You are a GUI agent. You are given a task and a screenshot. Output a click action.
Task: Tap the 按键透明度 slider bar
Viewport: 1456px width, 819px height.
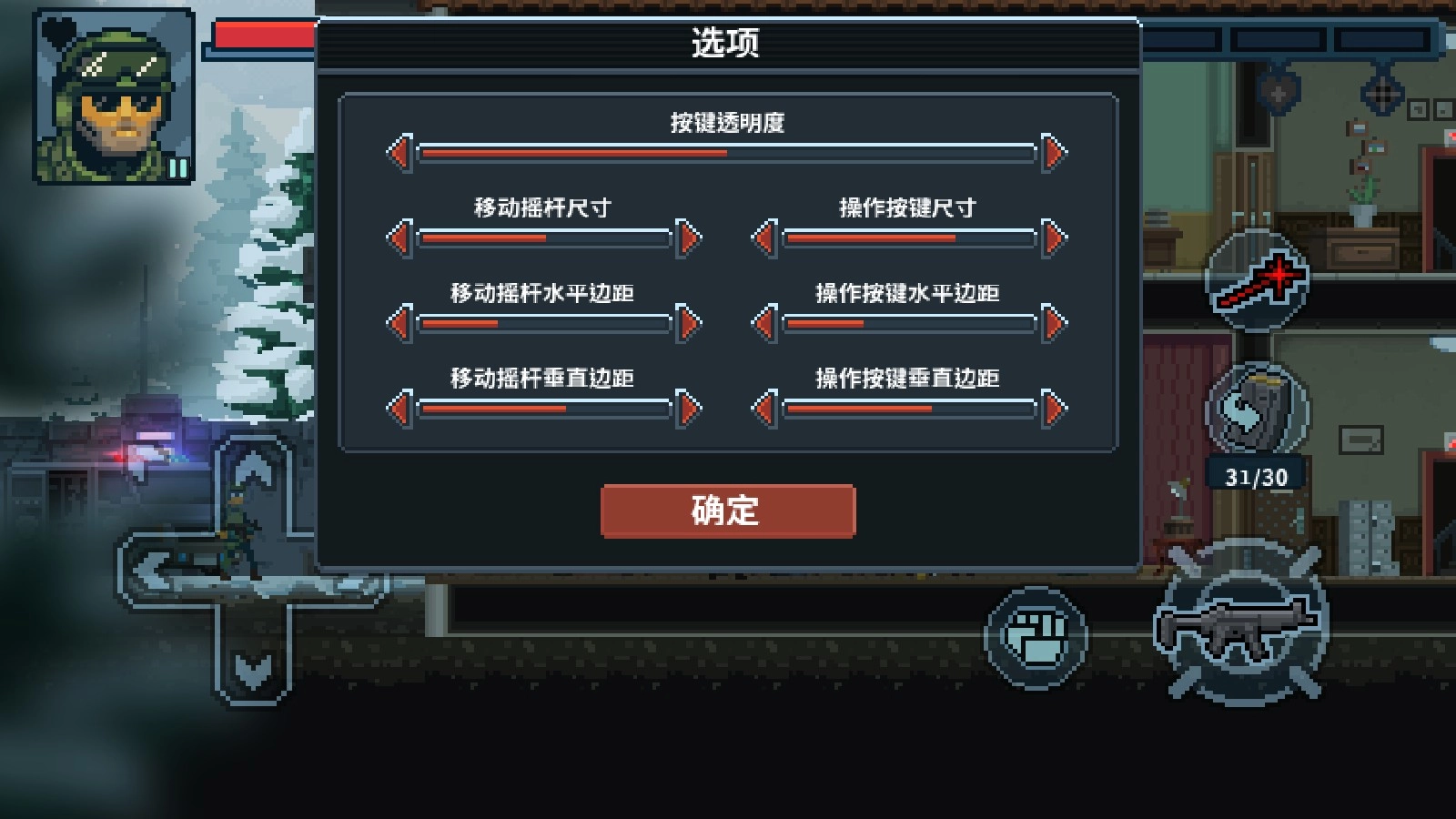tap(726, 153)
